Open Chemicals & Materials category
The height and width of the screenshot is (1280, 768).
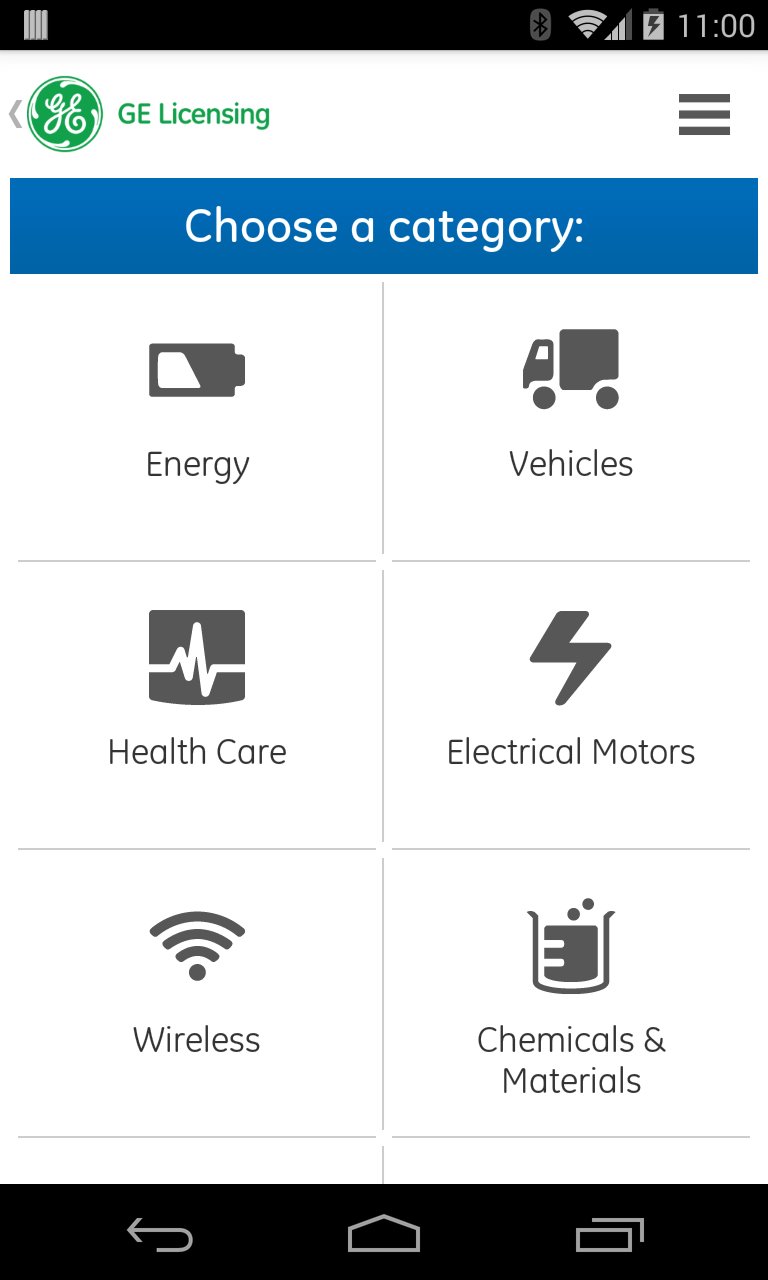coord(571,993)
